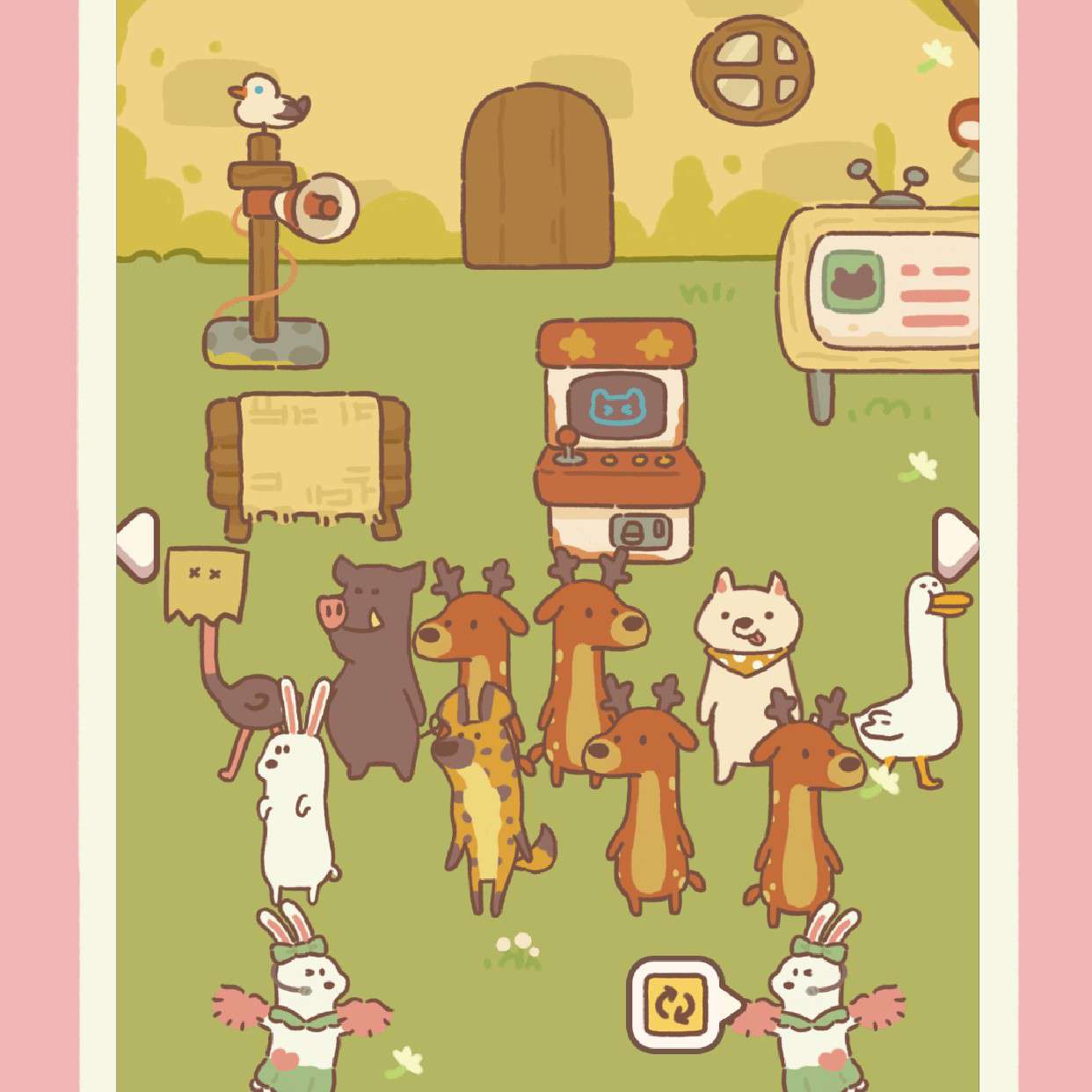
Task: Open the arcade game machine
Action: pos(618,440)
